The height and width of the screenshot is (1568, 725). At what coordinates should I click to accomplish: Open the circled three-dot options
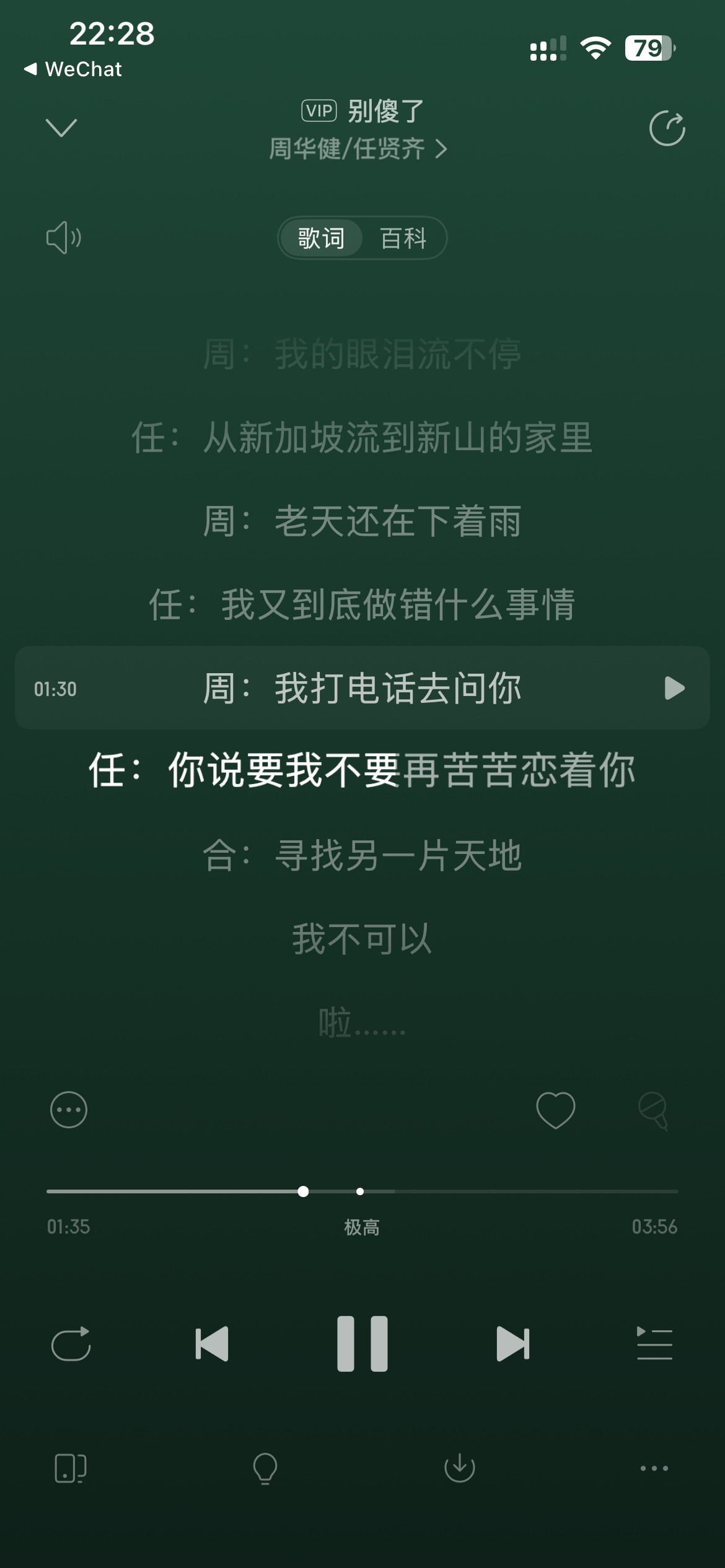click(x=69, y=1109)
